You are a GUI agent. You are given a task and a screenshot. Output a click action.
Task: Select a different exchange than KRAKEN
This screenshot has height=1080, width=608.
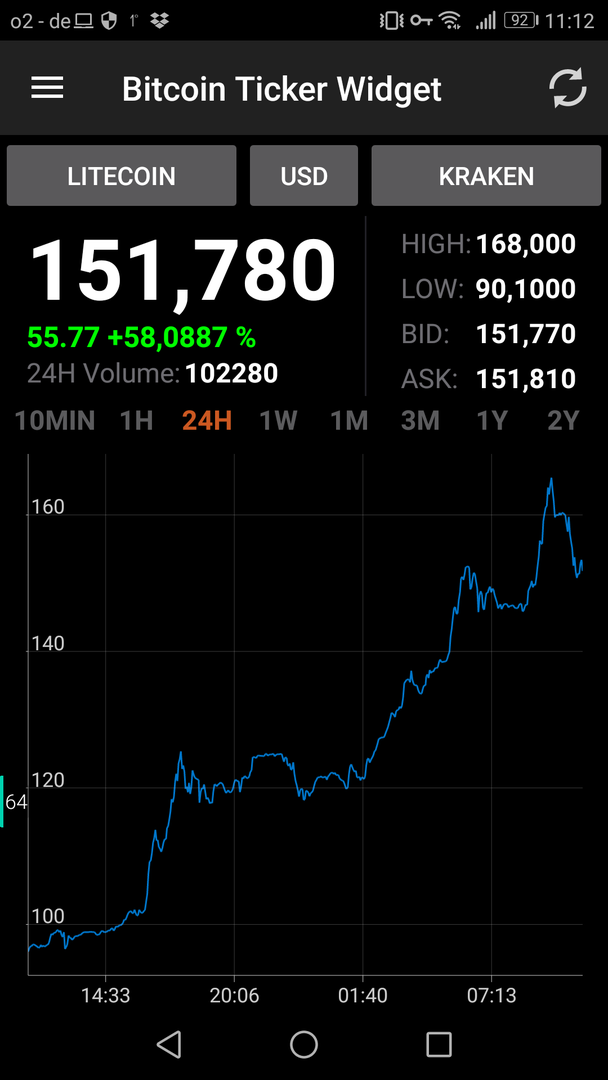point(486,176)
